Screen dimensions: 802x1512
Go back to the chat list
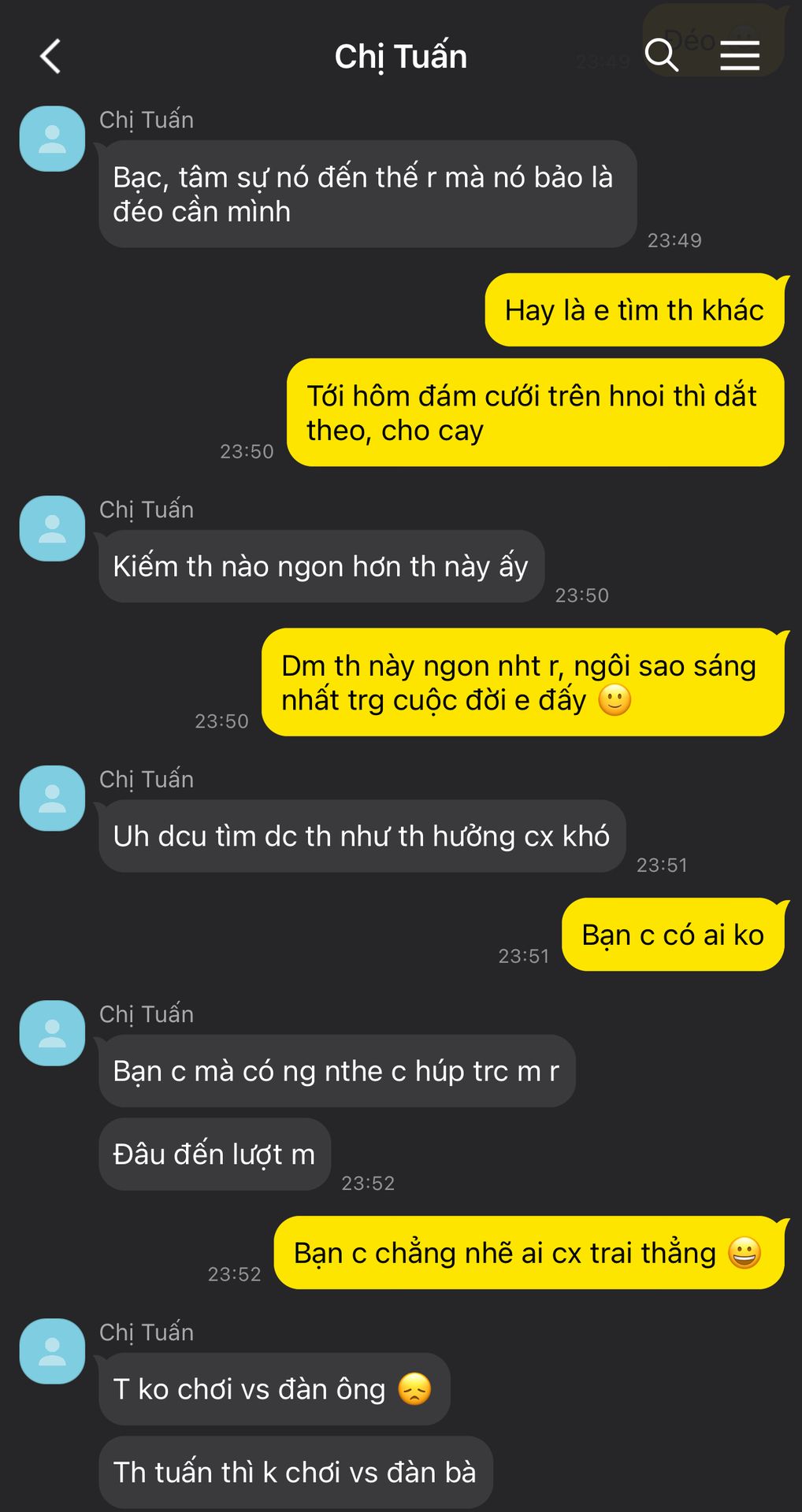tap(50, 56)
